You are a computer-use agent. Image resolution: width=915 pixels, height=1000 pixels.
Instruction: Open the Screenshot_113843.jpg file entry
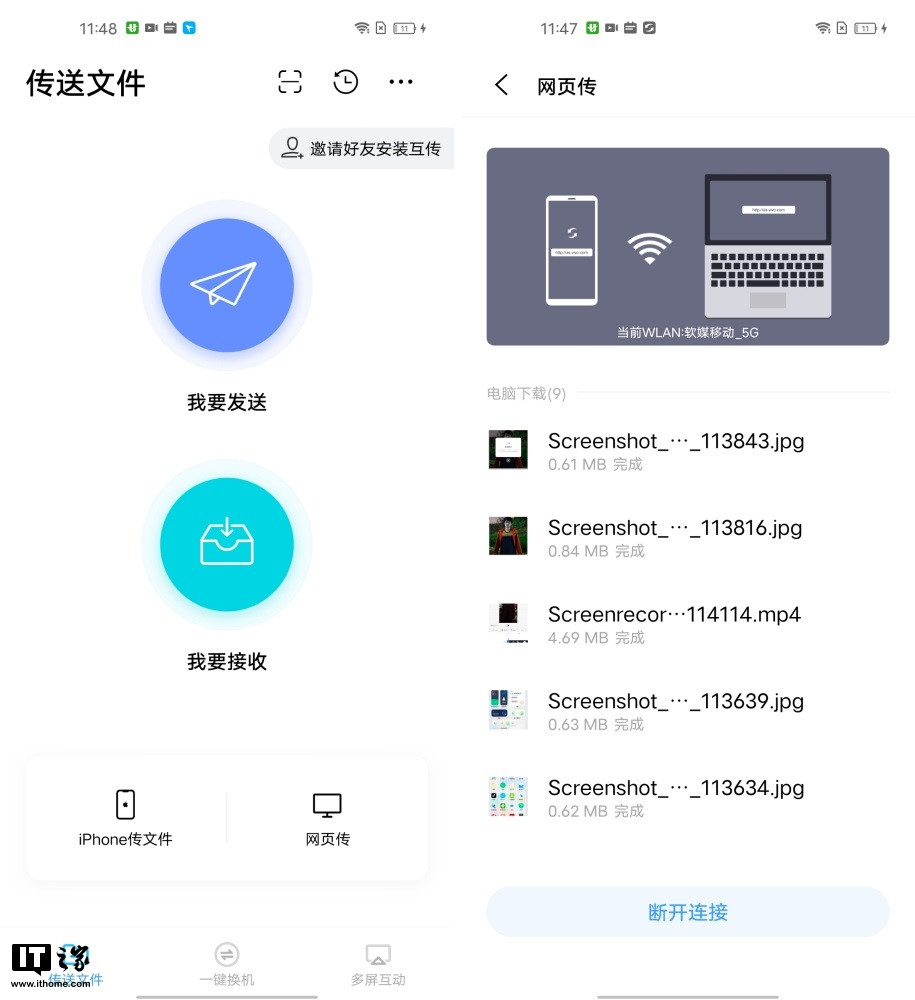(x=675, y=450)
